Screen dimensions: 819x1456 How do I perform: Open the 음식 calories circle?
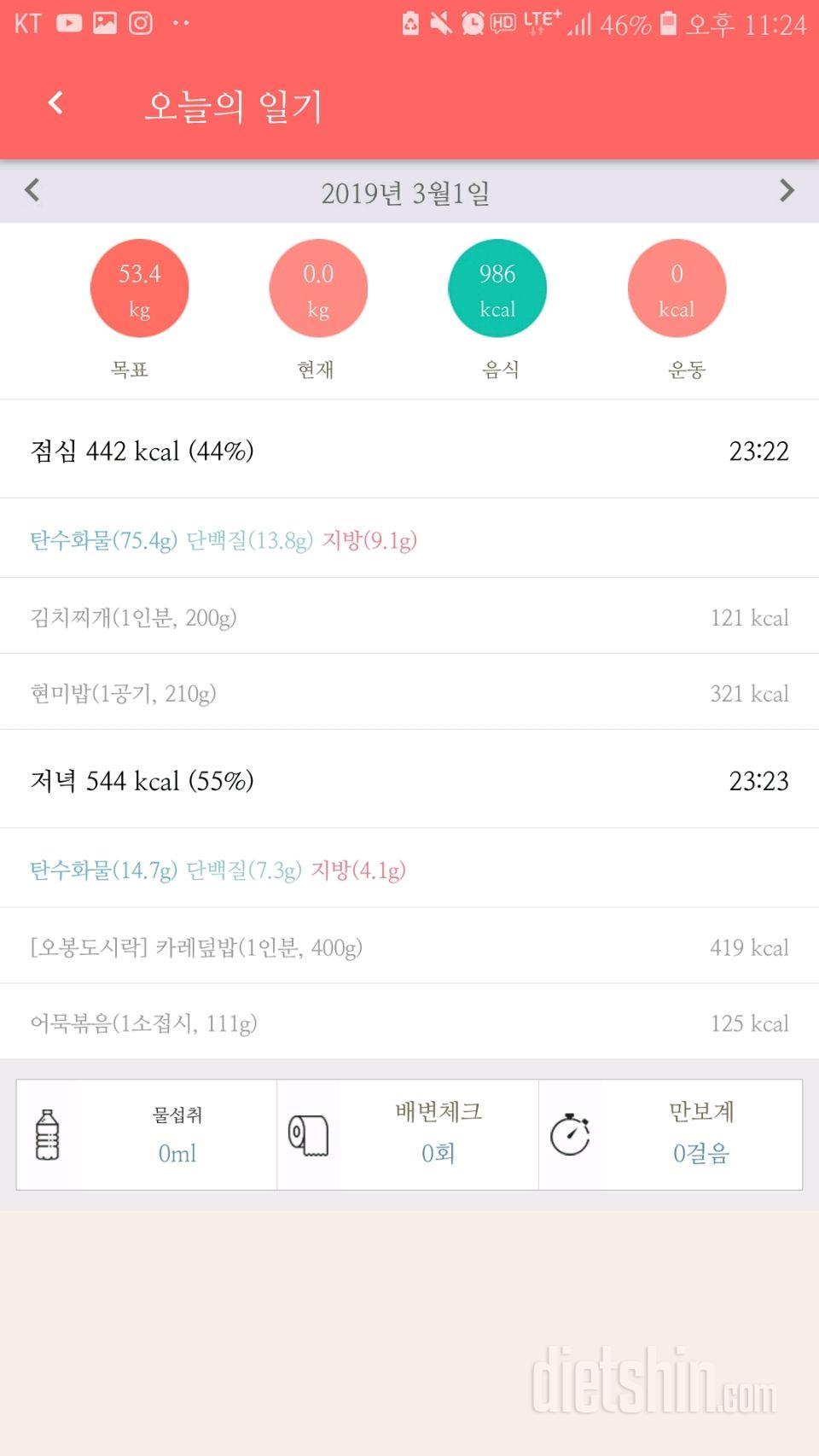point(497,289)
